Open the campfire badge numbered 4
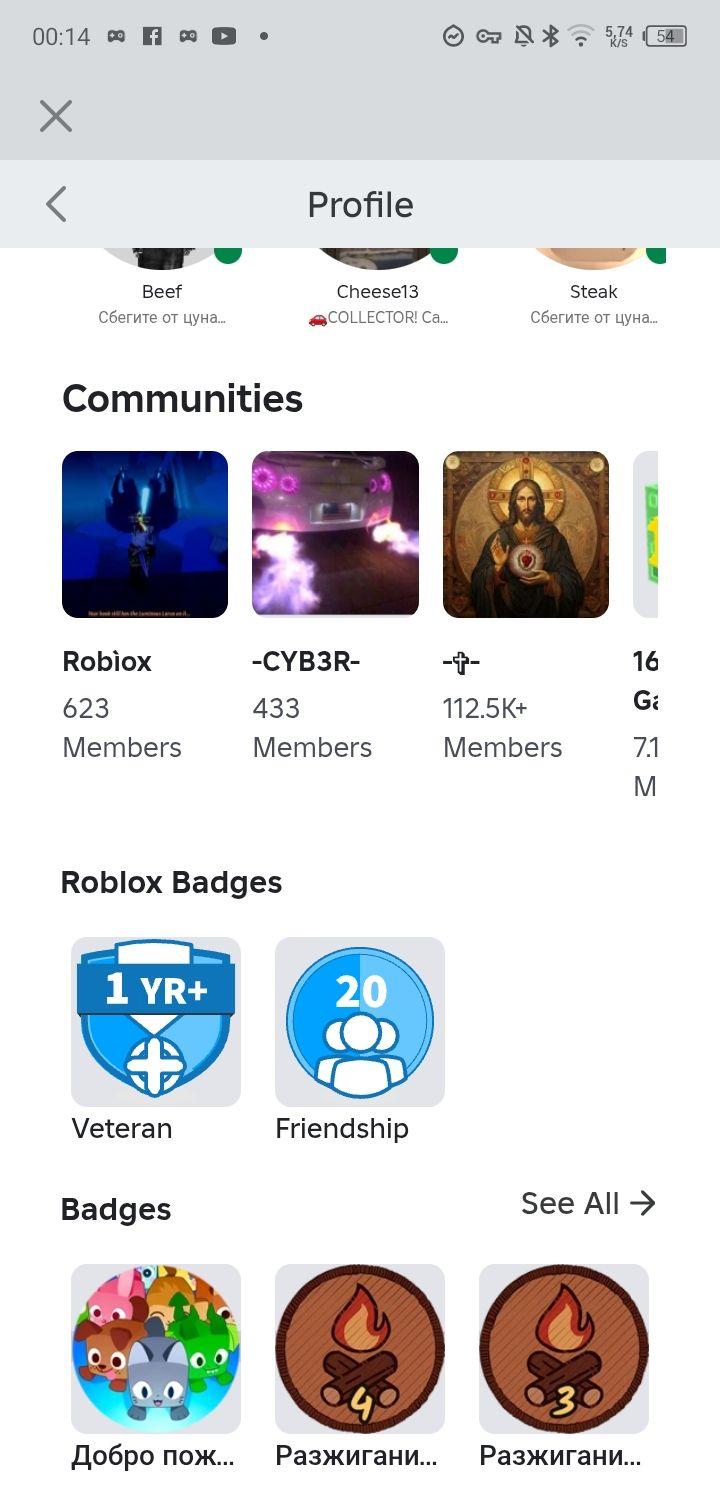This screenshot has height=1492, width=720. (360, 1348)
